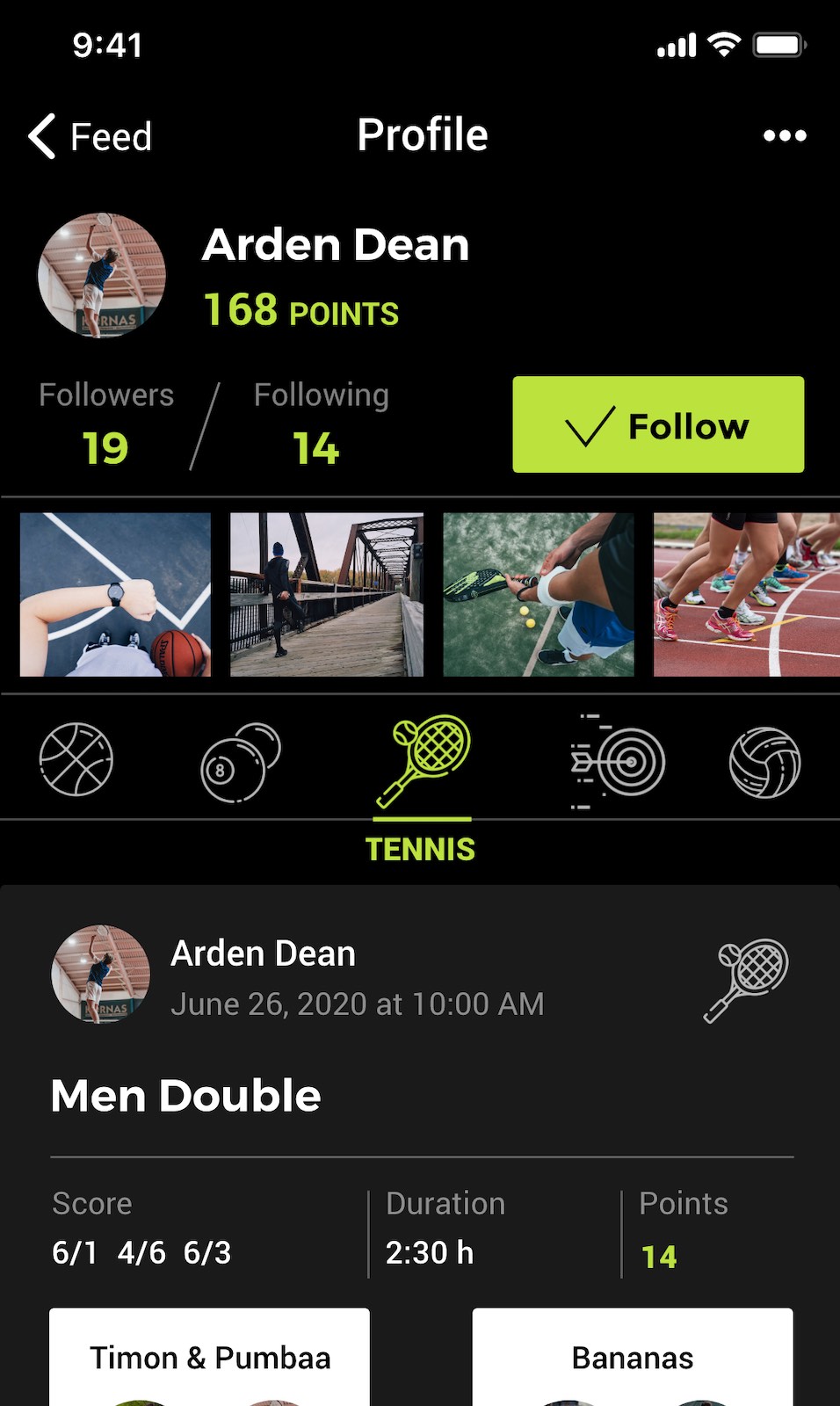Select the basketball sport icon
Viewport: 840px width, 1406px height.
(76, 761)
